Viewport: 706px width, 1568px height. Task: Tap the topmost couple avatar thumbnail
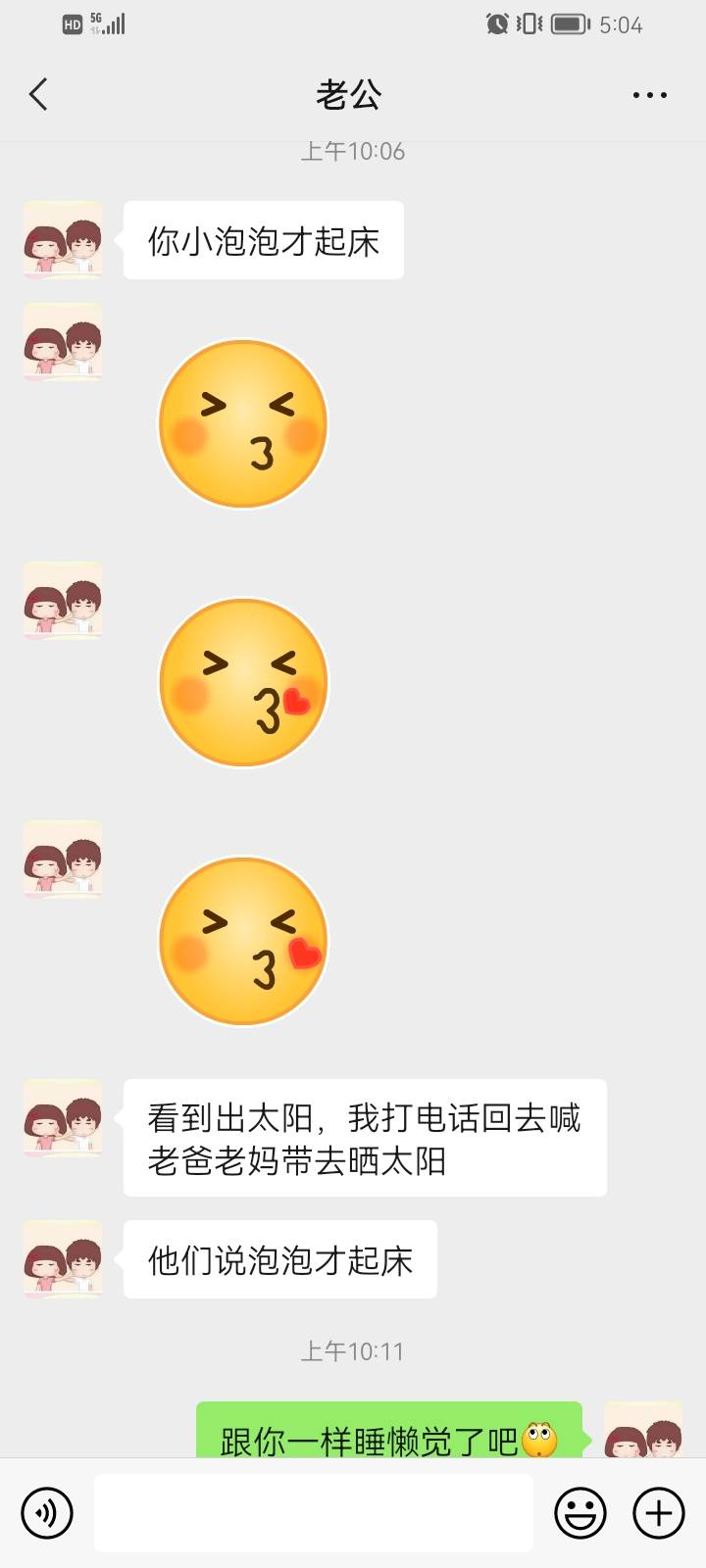coord(62,238)
